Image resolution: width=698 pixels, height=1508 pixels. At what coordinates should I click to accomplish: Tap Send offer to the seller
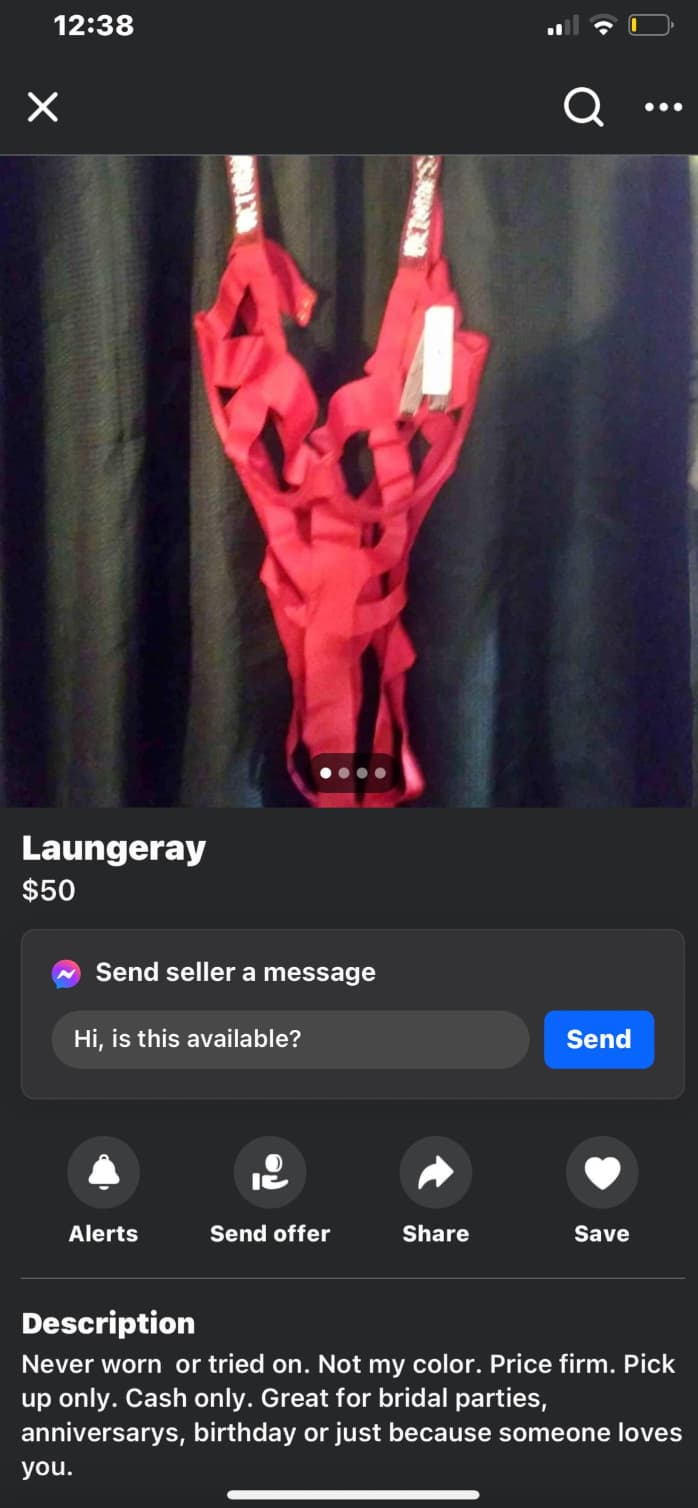click(x=269, y=1173)
